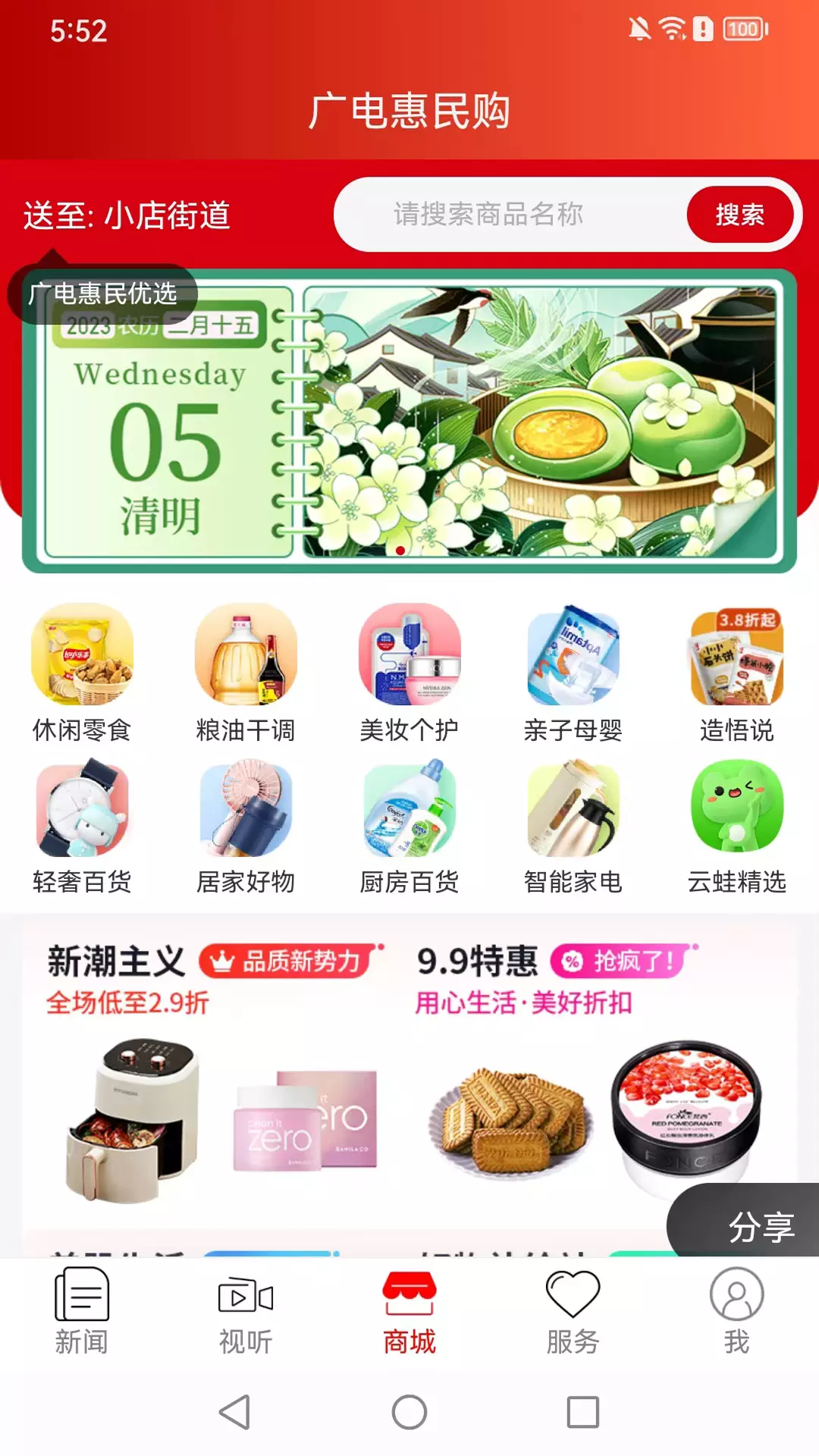The width and height of the screenshot is (819, 1456).
Task: Tap the red 搜索 button
Action: coord(739,215)
